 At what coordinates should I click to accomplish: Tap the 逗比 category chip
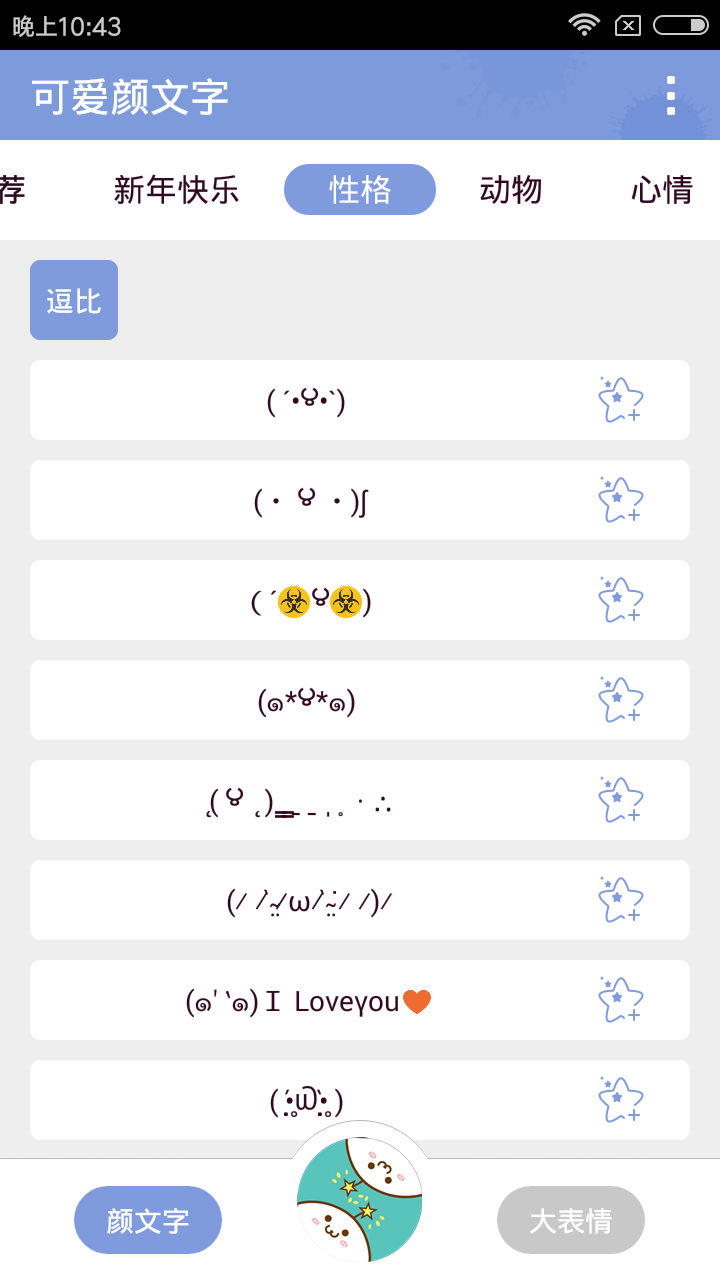74,300
